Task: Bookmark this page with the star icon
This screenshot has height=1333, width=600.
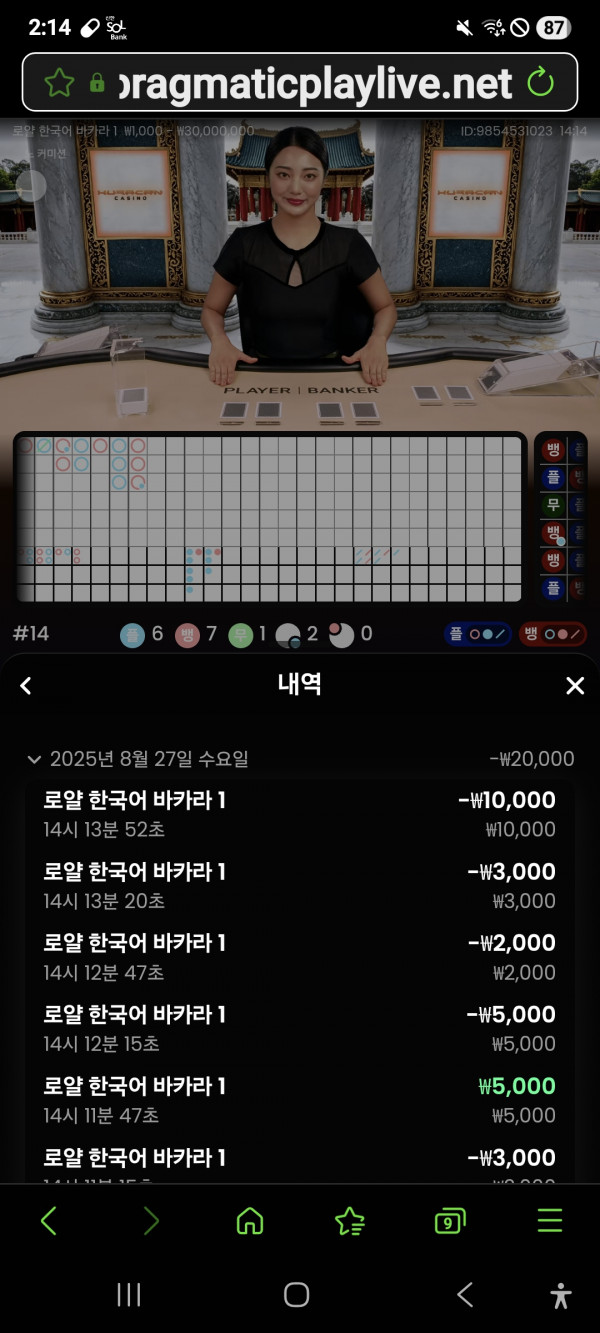Action: [59, 82]
